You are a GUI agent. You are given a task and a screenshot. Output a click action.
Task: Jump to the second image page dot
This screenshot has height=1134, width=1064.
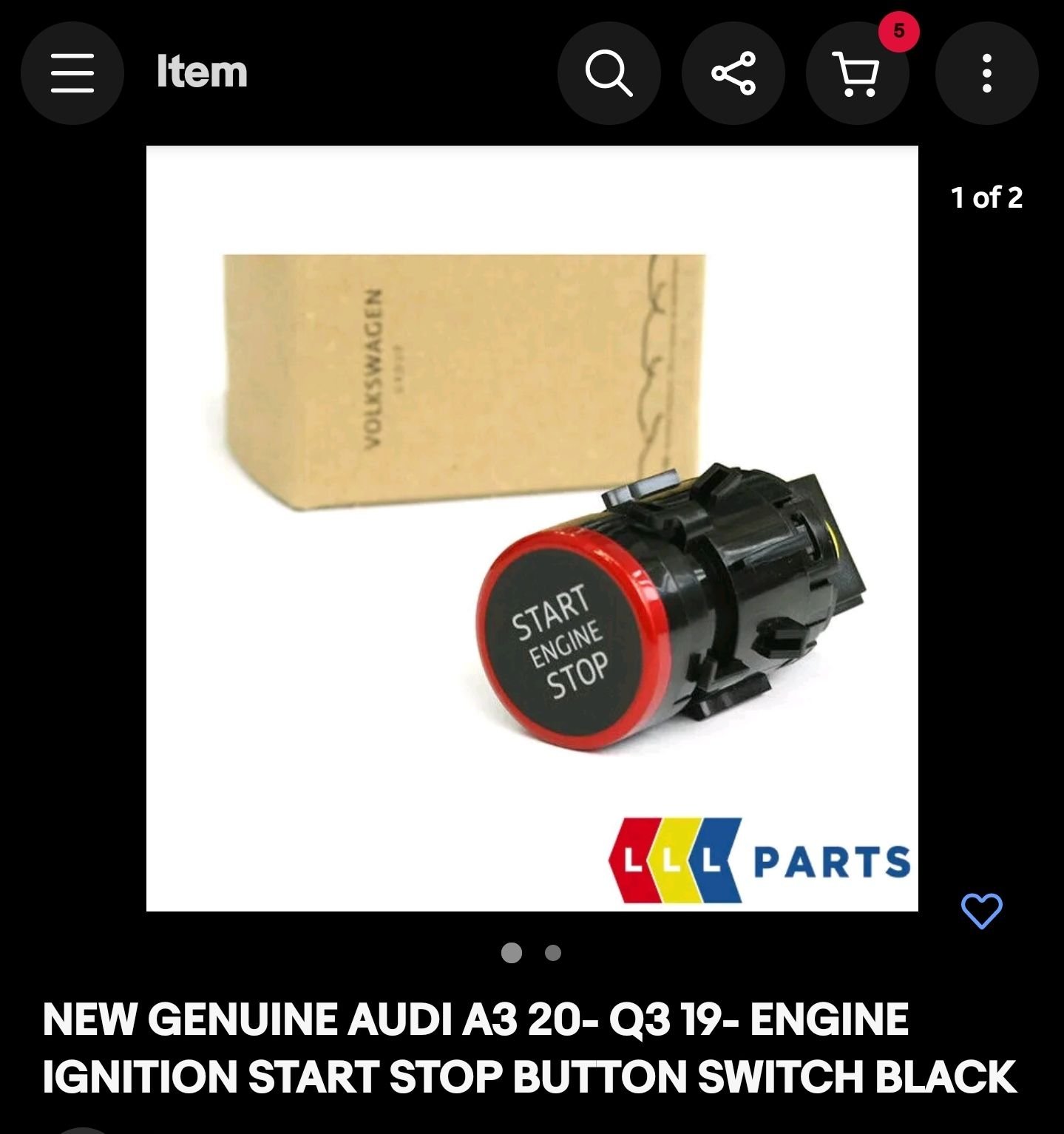(552, 953)
